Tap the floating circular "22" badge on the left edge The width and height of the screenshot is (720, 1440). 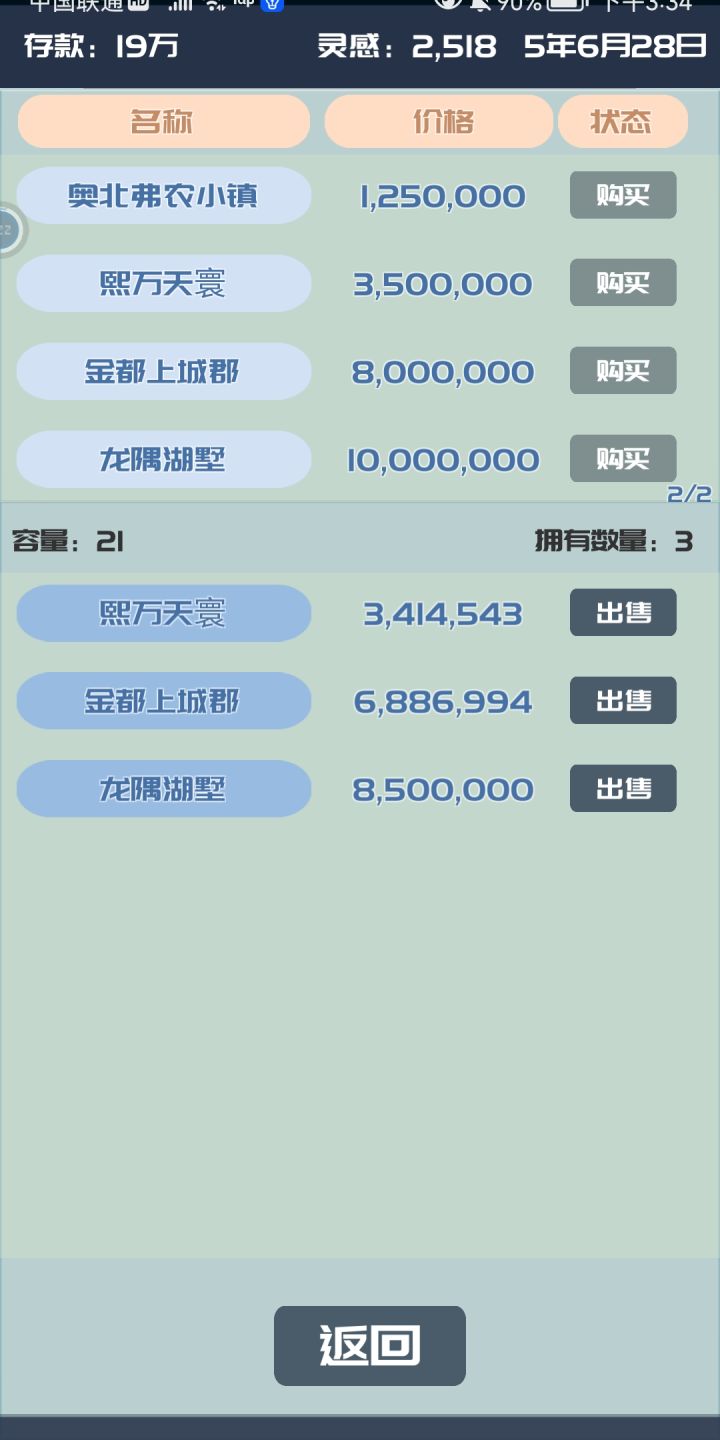click(8, 230)
